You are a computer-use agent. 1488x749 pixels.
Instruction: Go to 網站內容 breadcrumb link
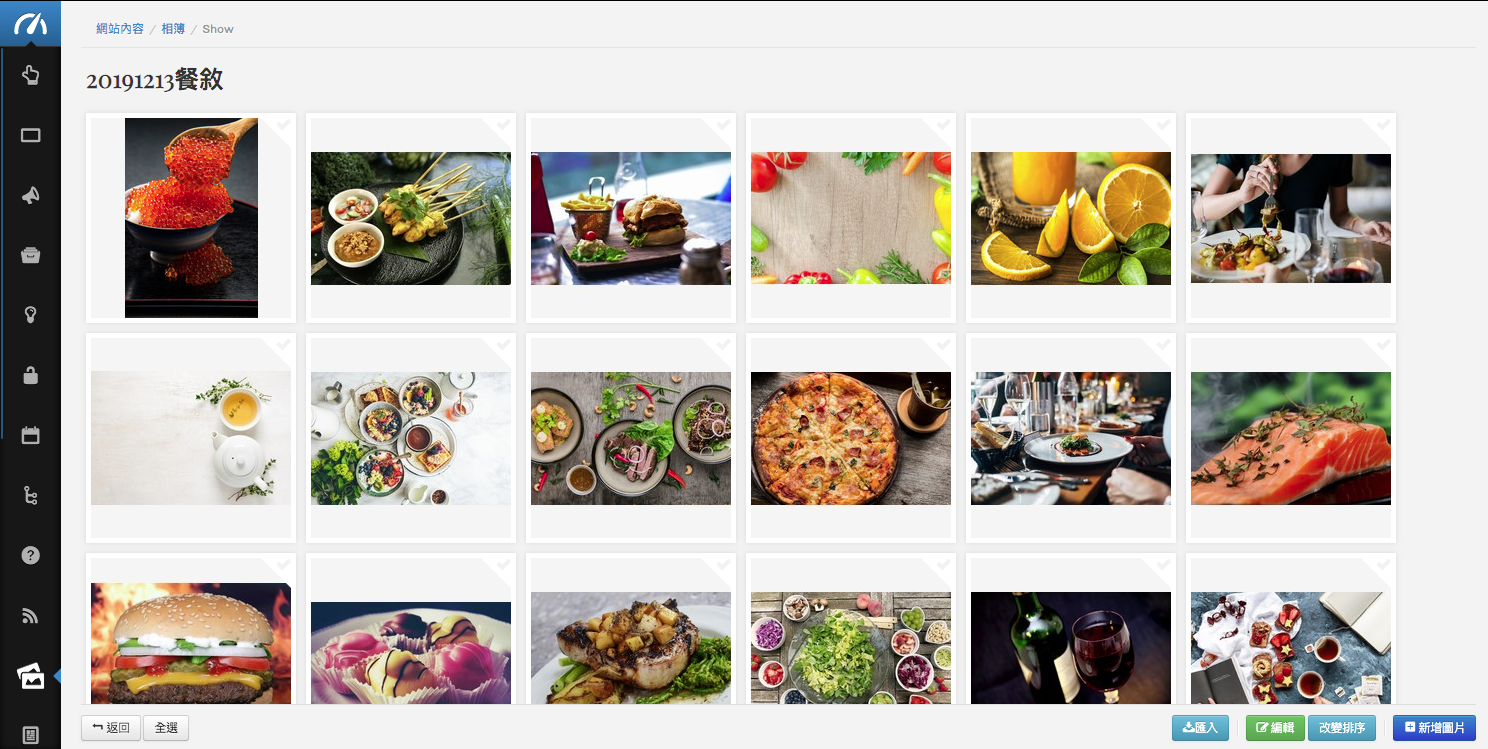click(x=120, y=29)
